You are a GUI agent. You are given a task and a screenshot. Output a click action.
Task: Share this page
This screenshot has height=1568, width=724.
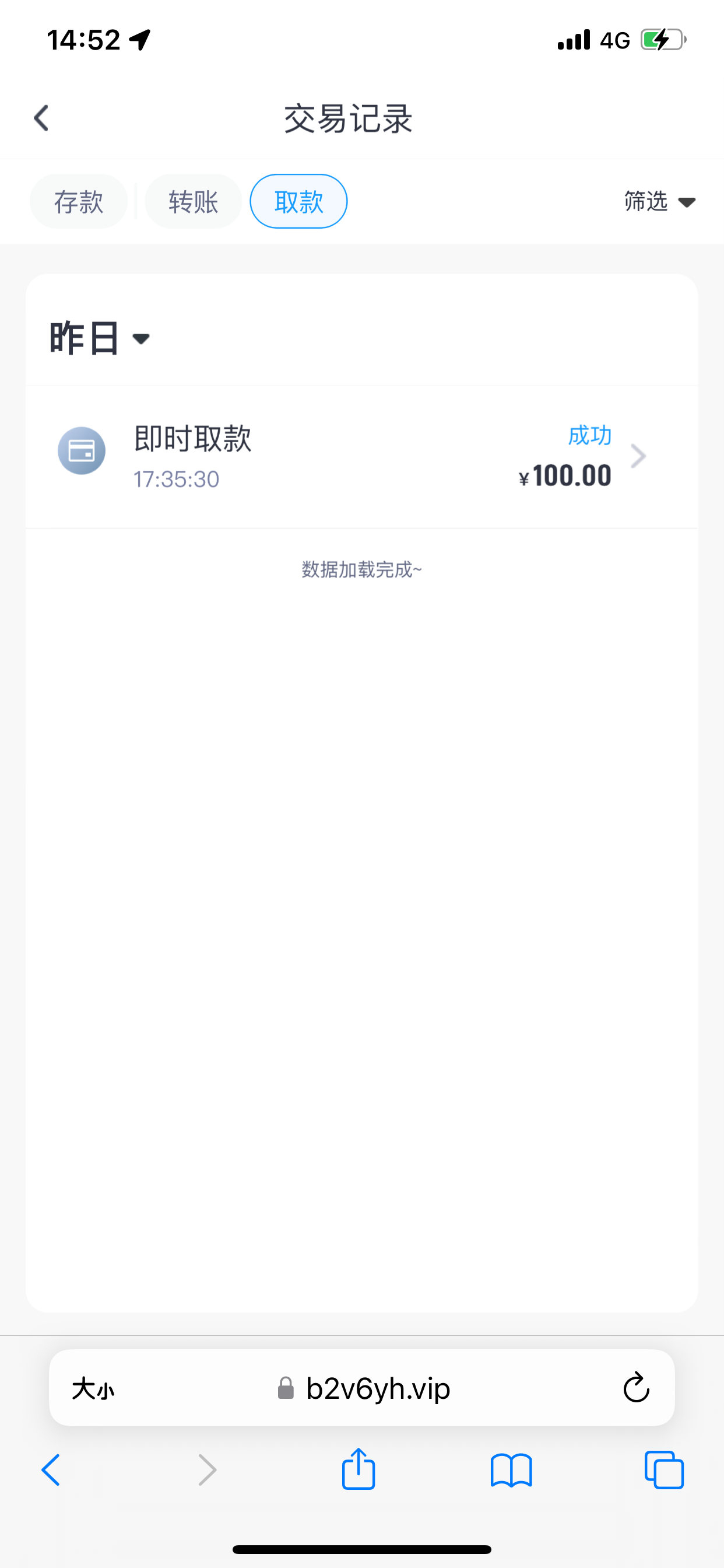pos(359,1469)
